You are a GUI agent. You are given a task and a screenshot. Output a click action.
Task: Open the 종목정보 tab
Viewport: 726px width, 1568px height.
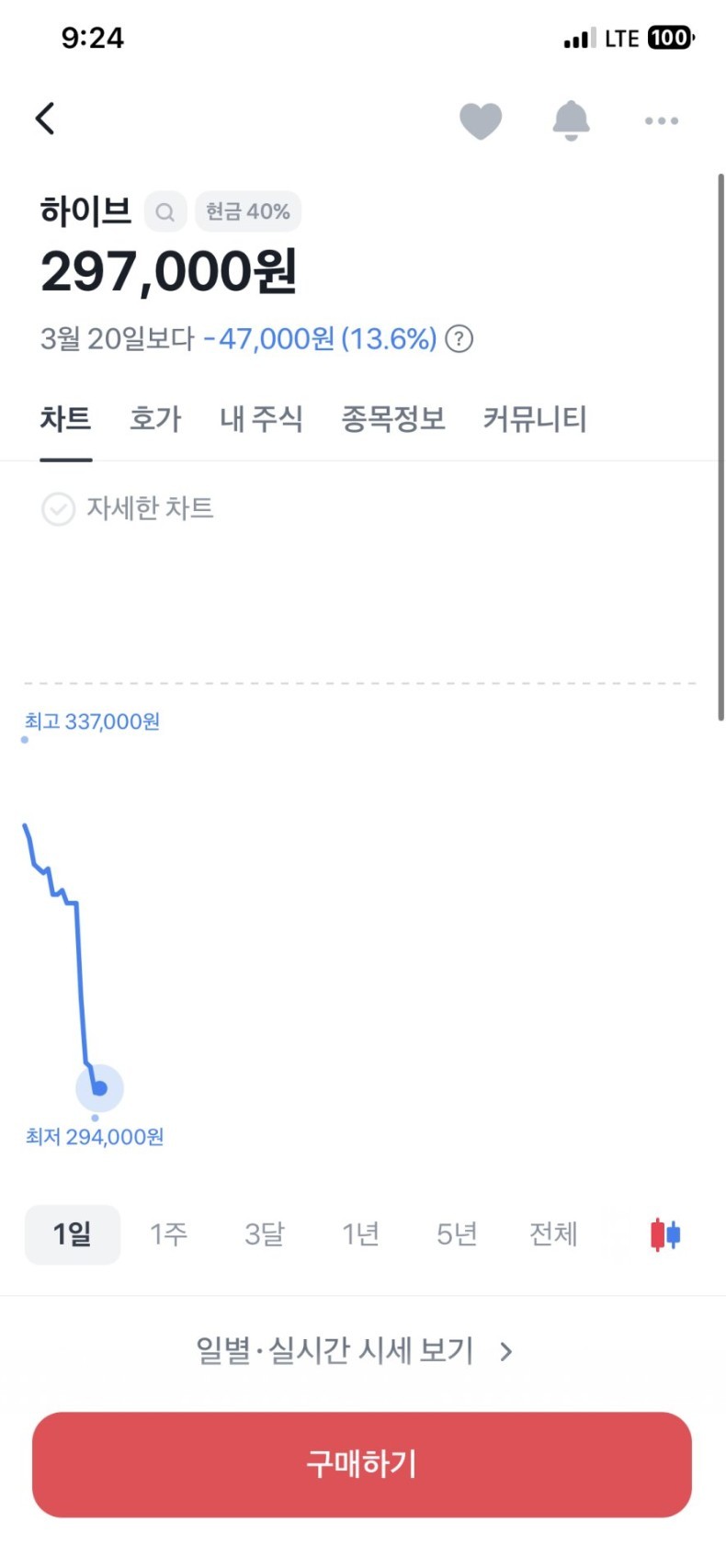click(393, 419)
